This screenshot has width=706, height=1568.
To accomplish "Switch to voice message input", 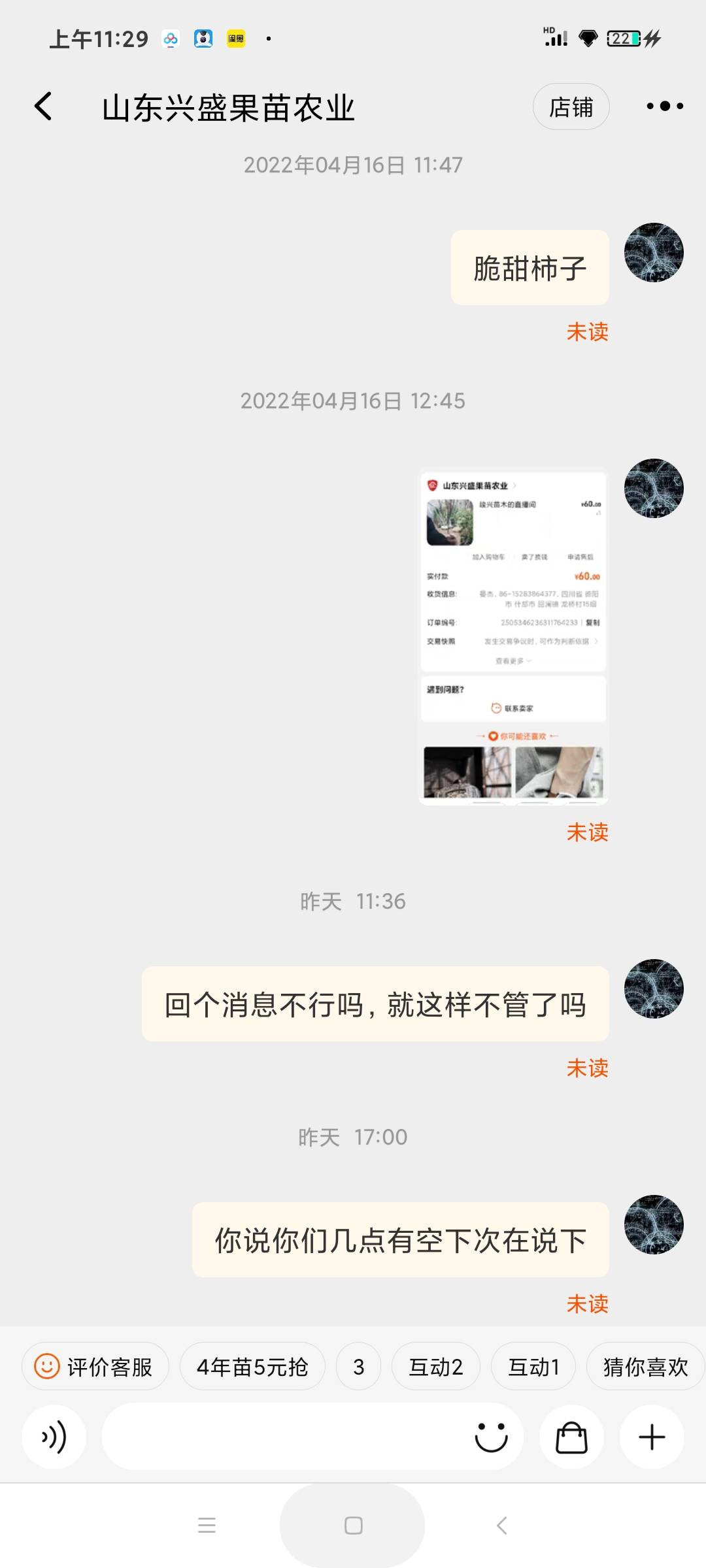I will pos(54,1437).
